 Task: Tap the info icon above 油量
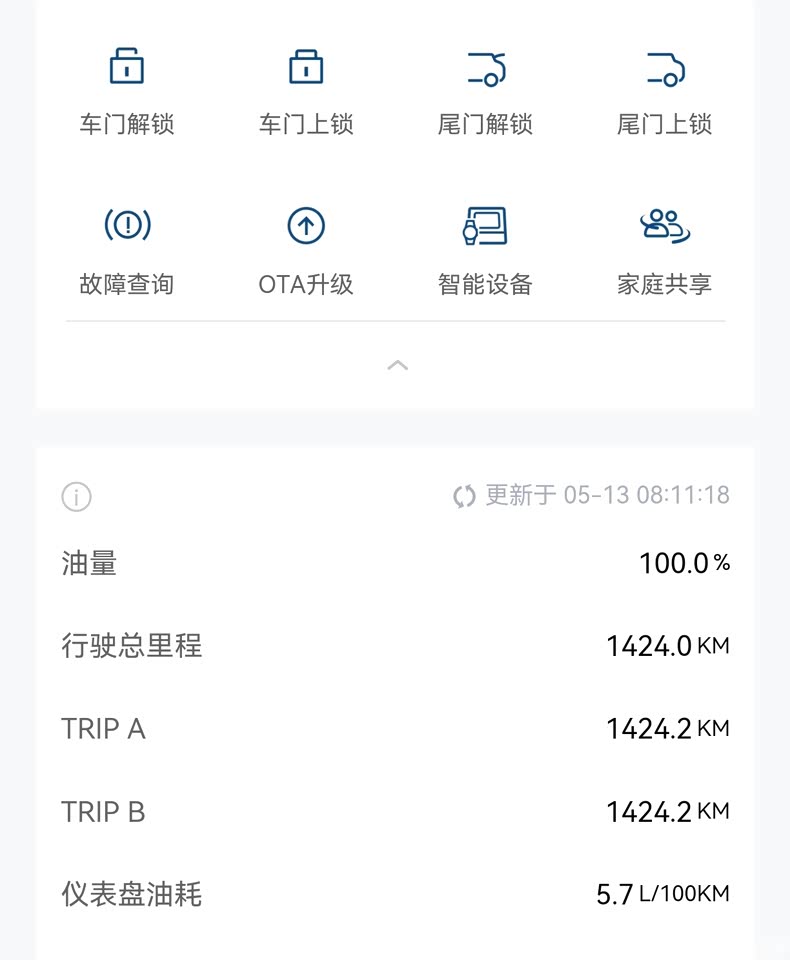76,496
